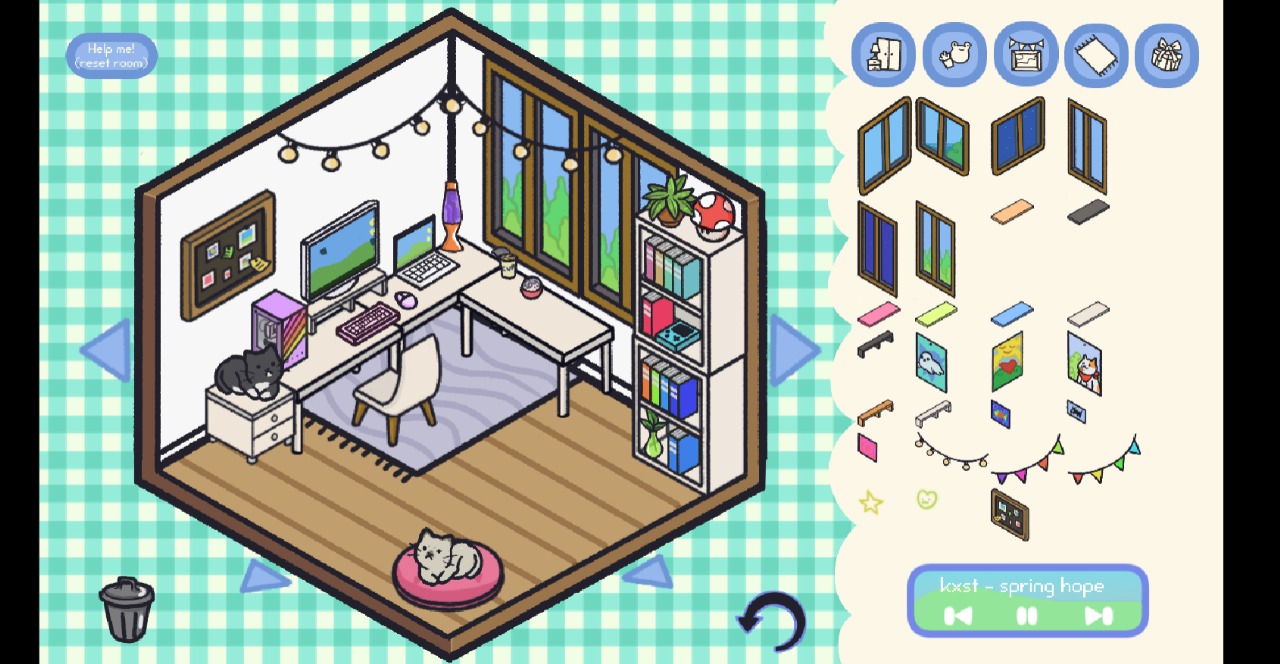Image resolution: width=1280 pixels, height=664 pixels.
Task: Choose the sun and heart poster item
Action: [x=1007, y=362]
